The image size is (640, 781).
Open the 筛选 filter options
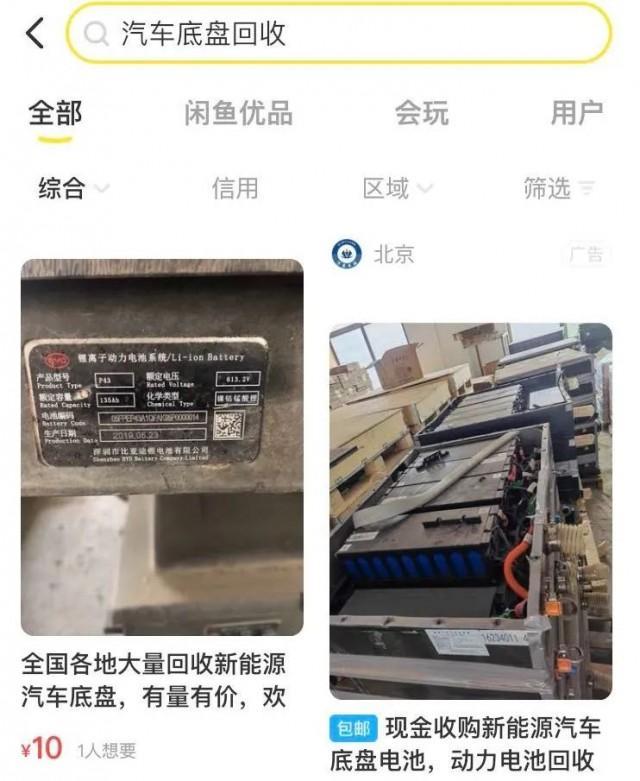pos(558,188)
